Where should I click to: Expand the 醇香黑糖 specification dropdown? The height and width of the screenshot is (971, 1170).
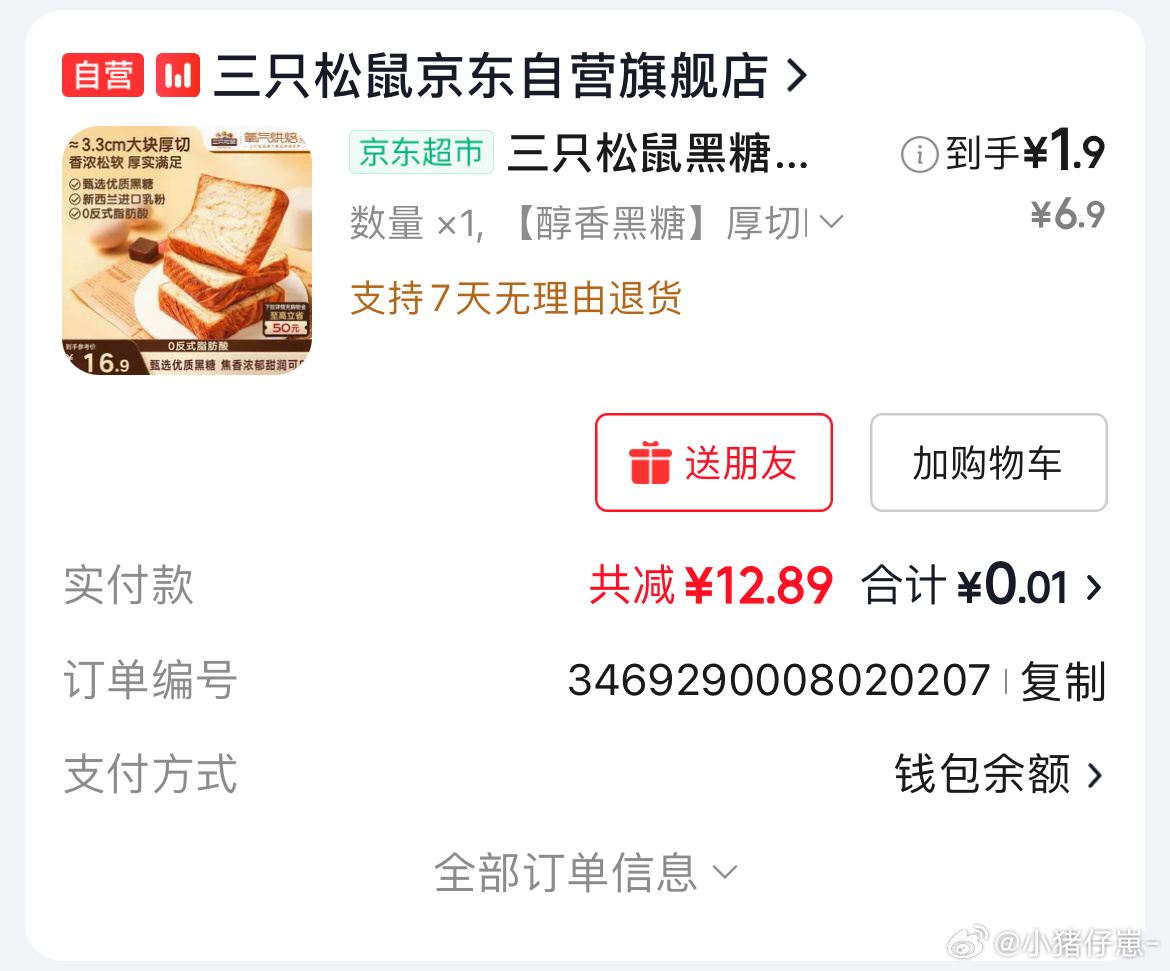coord(830,222)
